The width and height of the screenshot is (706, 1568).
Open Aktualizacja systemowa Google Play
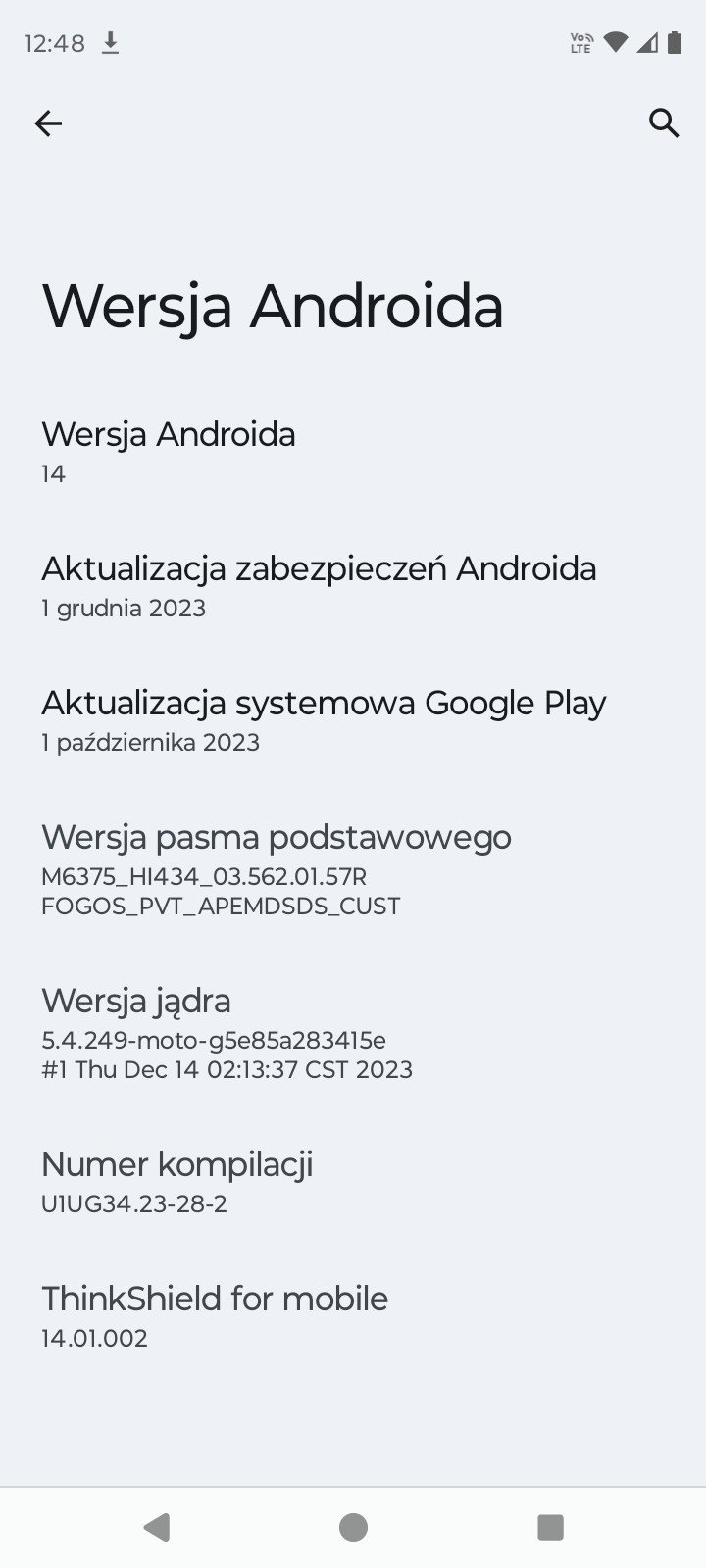pos(353,720)
